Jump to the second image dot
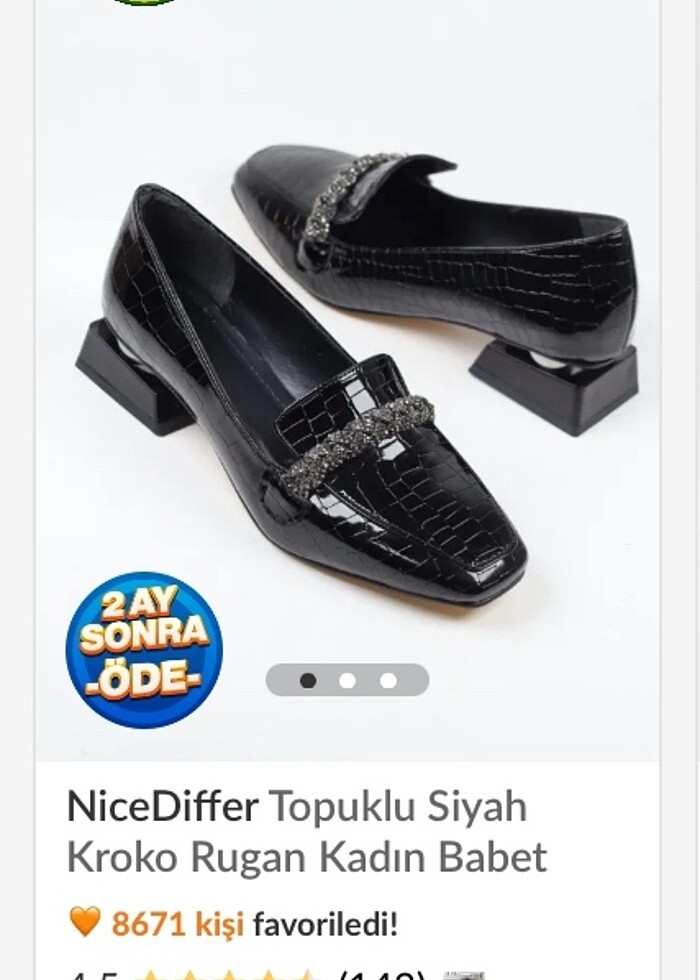Image resolution: width=700 pixels, height=980 pixels. [347, 680]
